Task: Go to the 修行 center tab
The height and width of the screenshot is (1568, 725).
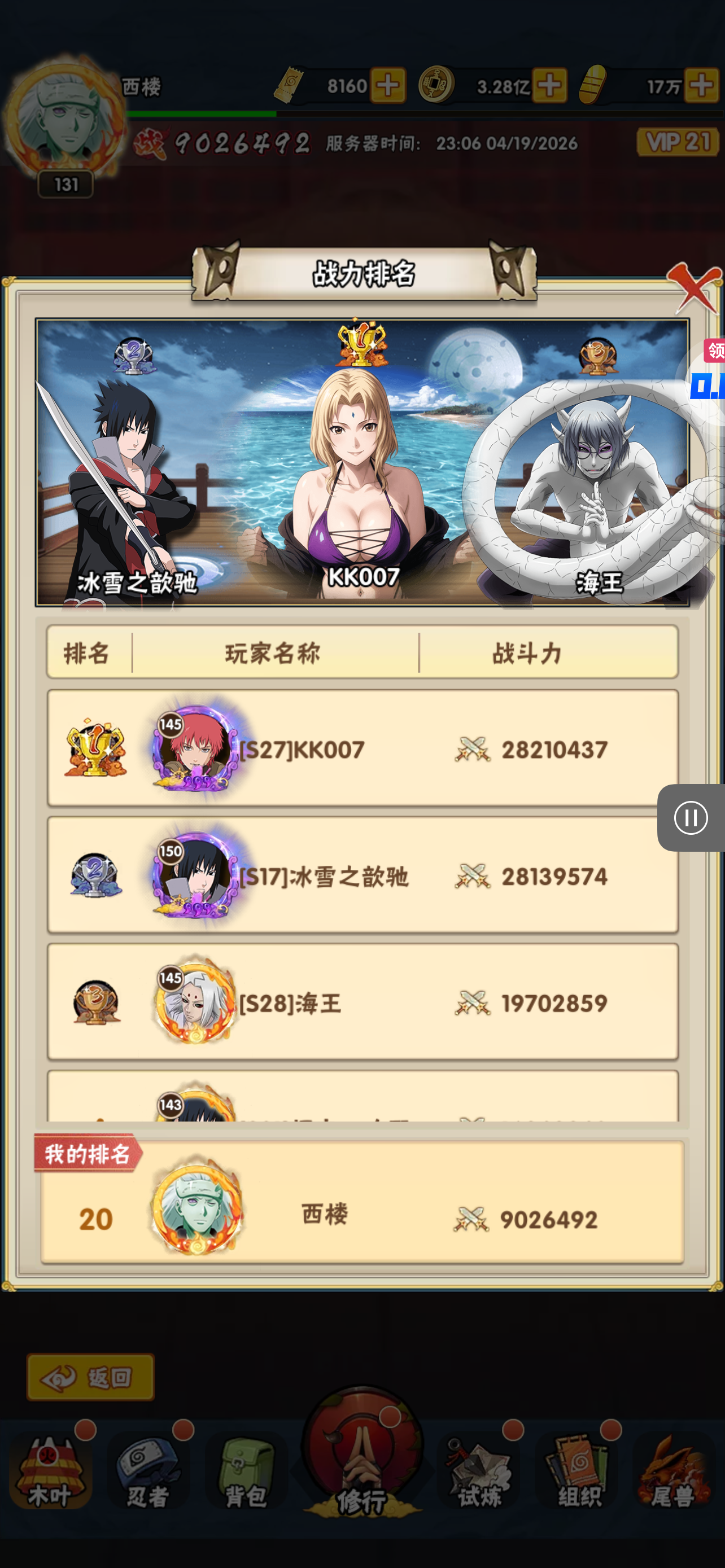Action: 363,1461
